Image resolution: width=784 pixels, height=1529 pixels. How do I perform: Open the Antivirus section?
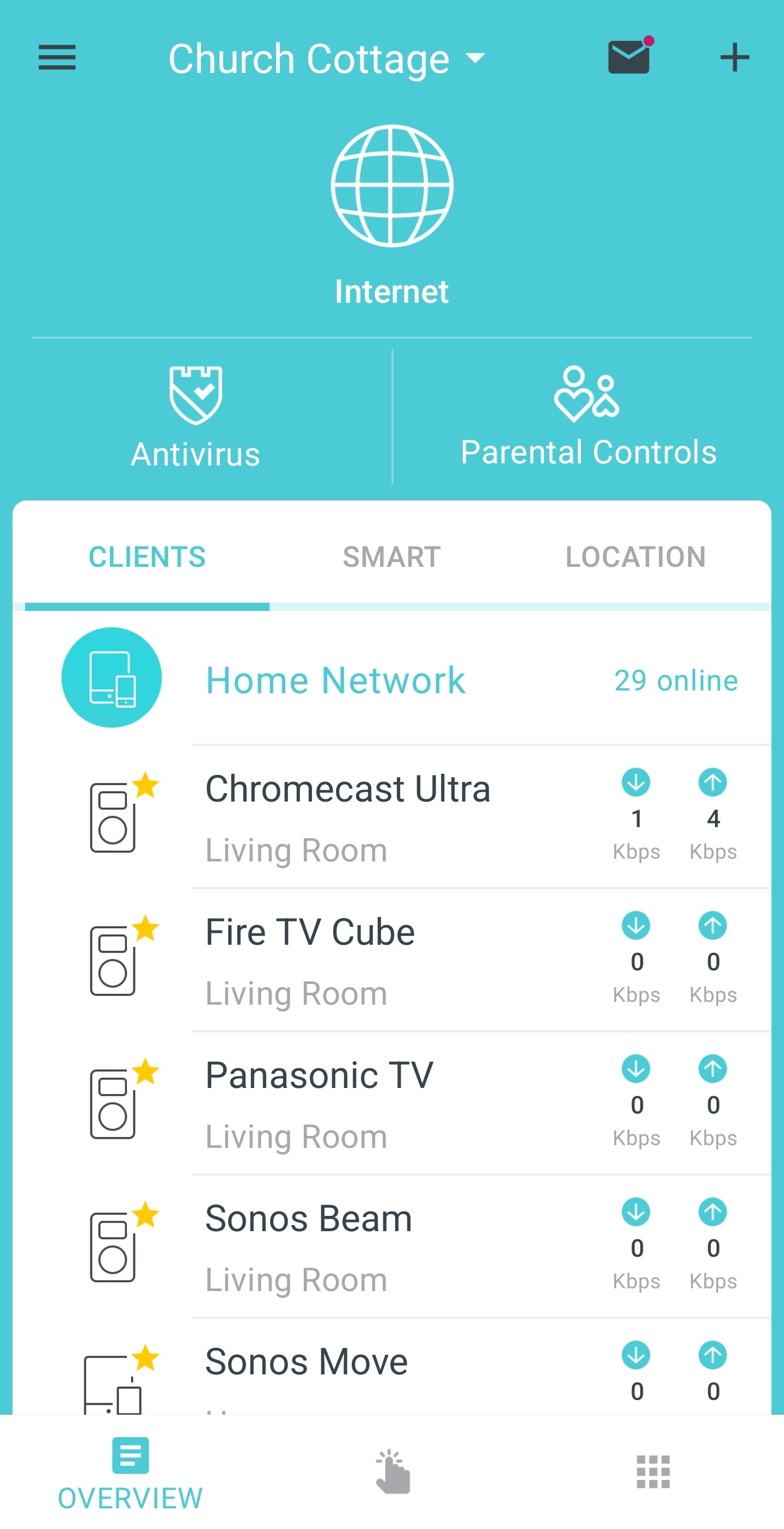click(195, 418)
